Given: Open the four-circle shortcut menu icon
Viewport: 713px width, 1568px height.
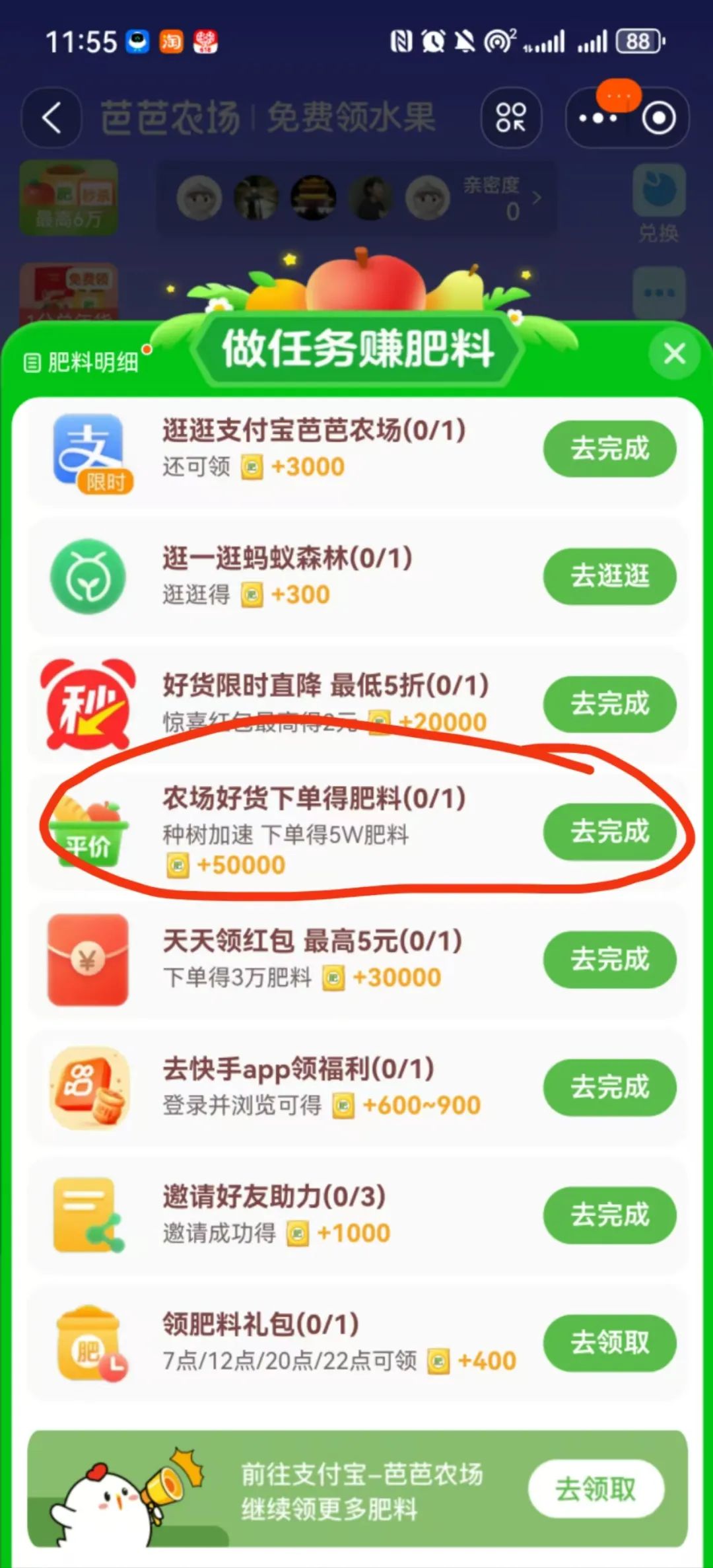Looking at the screenshot, I should click(511, 118).
